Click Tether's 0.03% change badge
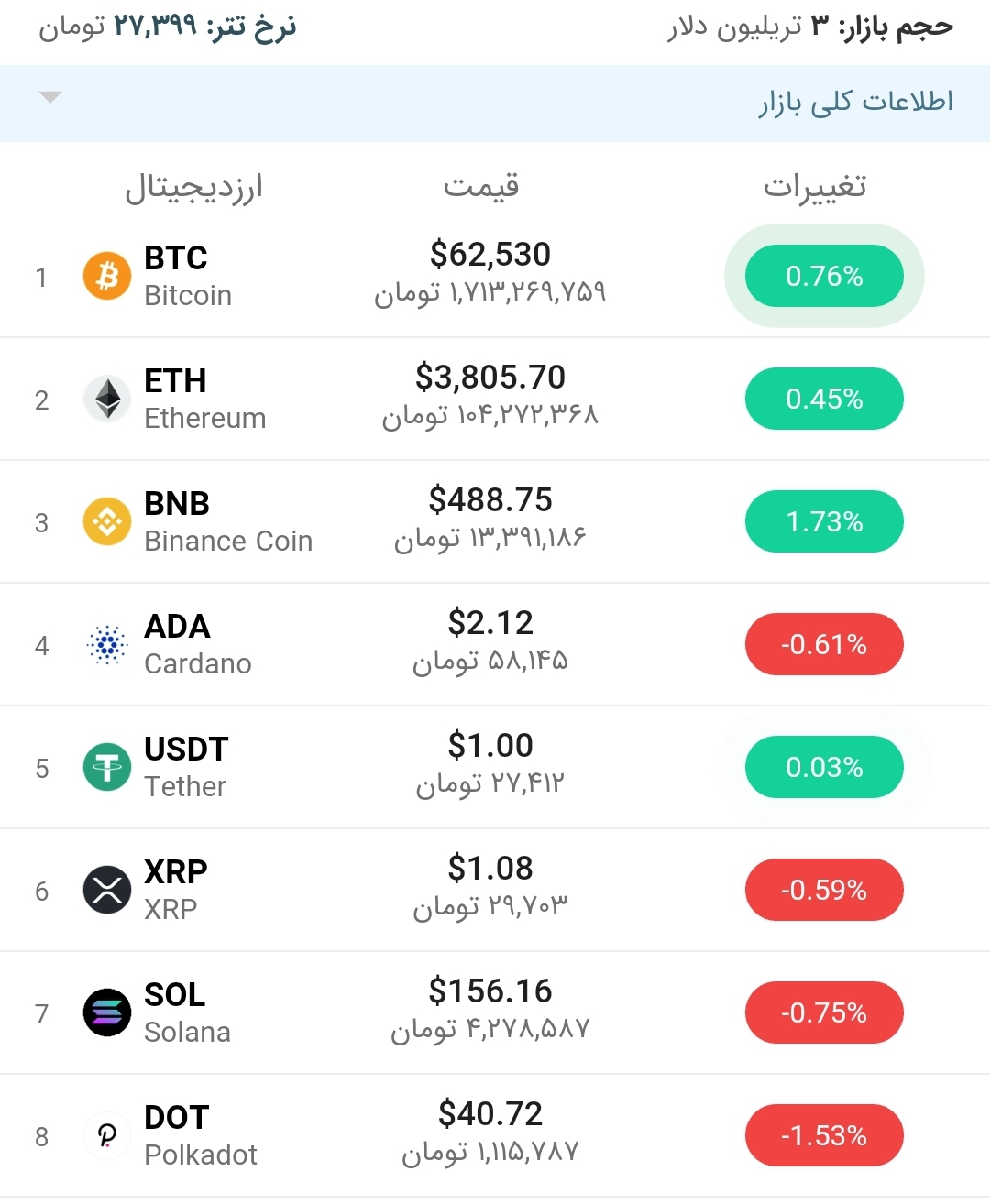The height and width of the screenshot is (1204, 990). [x=823, y=767]
